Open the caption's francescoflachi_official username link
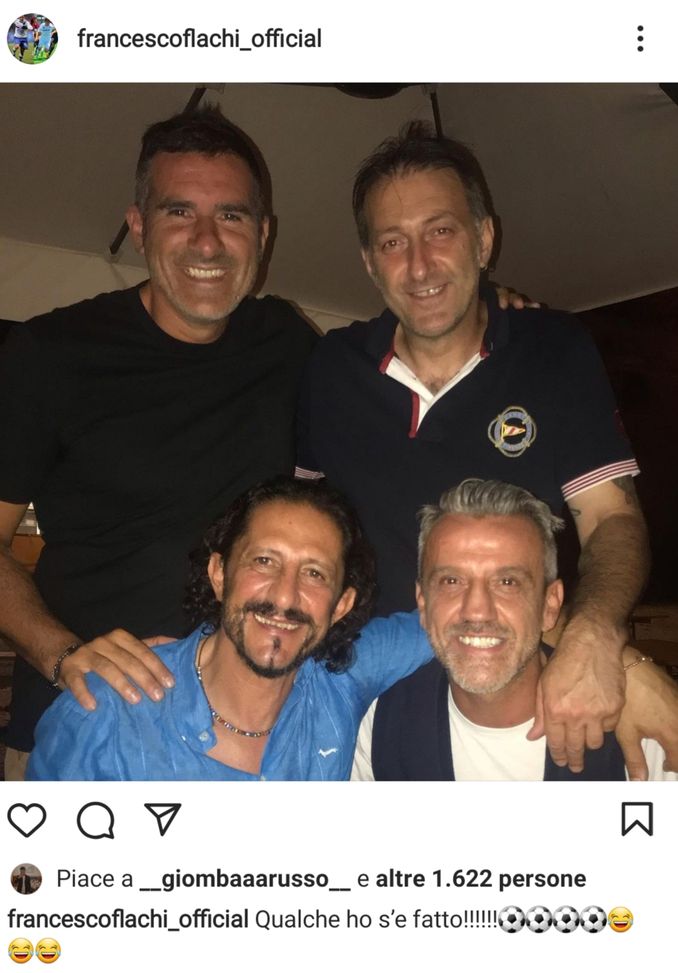This screenshot has height=973, width=678. [128, 919]
